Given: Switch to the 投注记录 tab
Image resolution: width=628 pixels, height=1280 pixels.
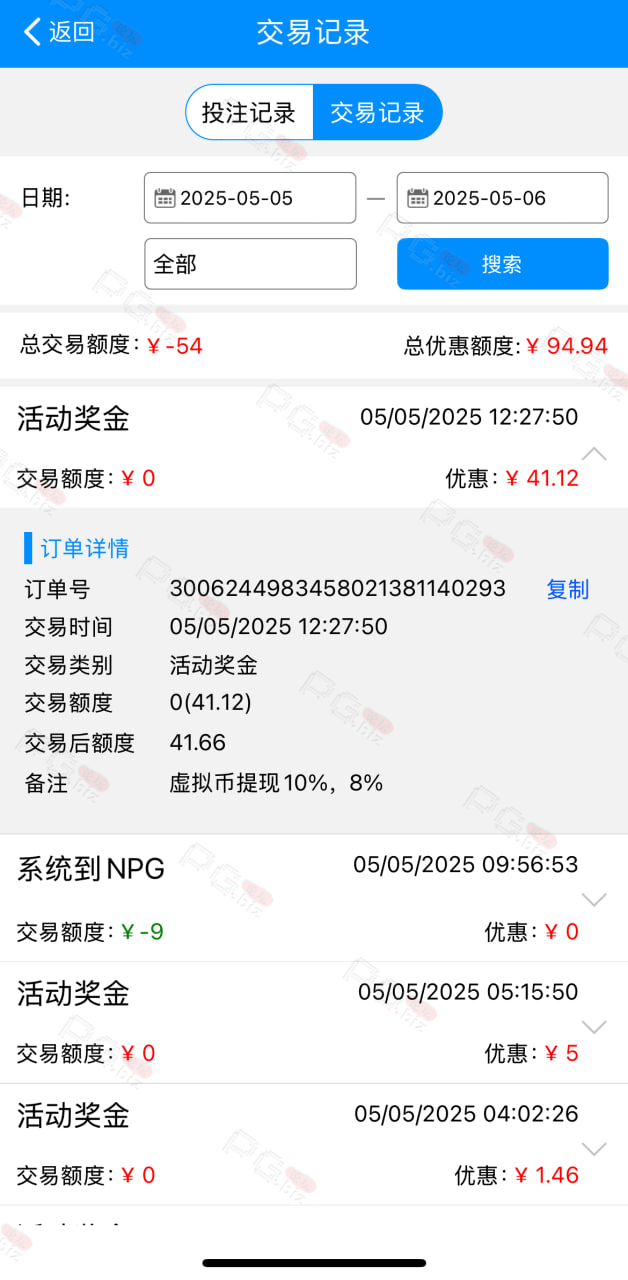Looking at the screenshot, I should point(249,112).
